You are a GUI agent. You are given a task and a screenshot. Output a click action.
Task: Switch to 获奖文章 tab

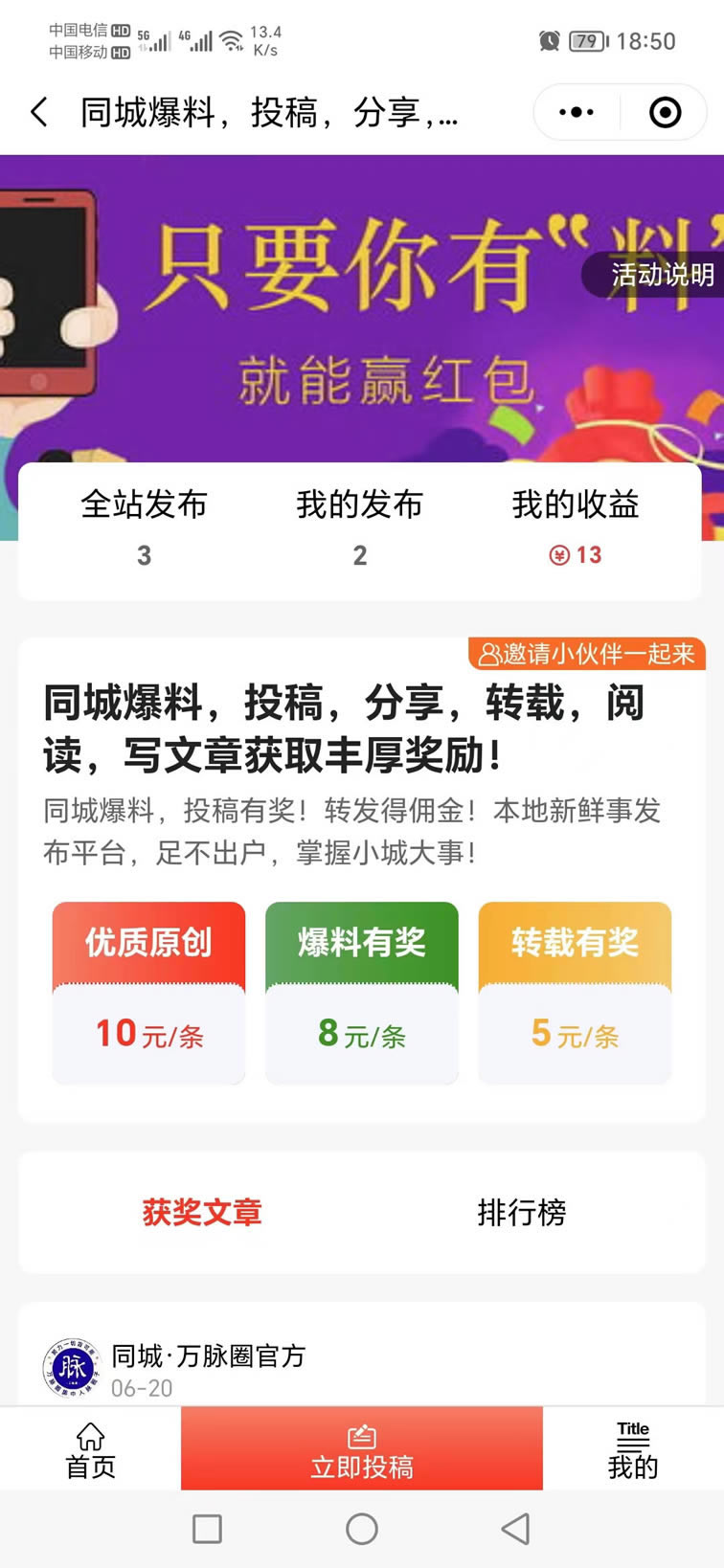tap(202, 1212)
